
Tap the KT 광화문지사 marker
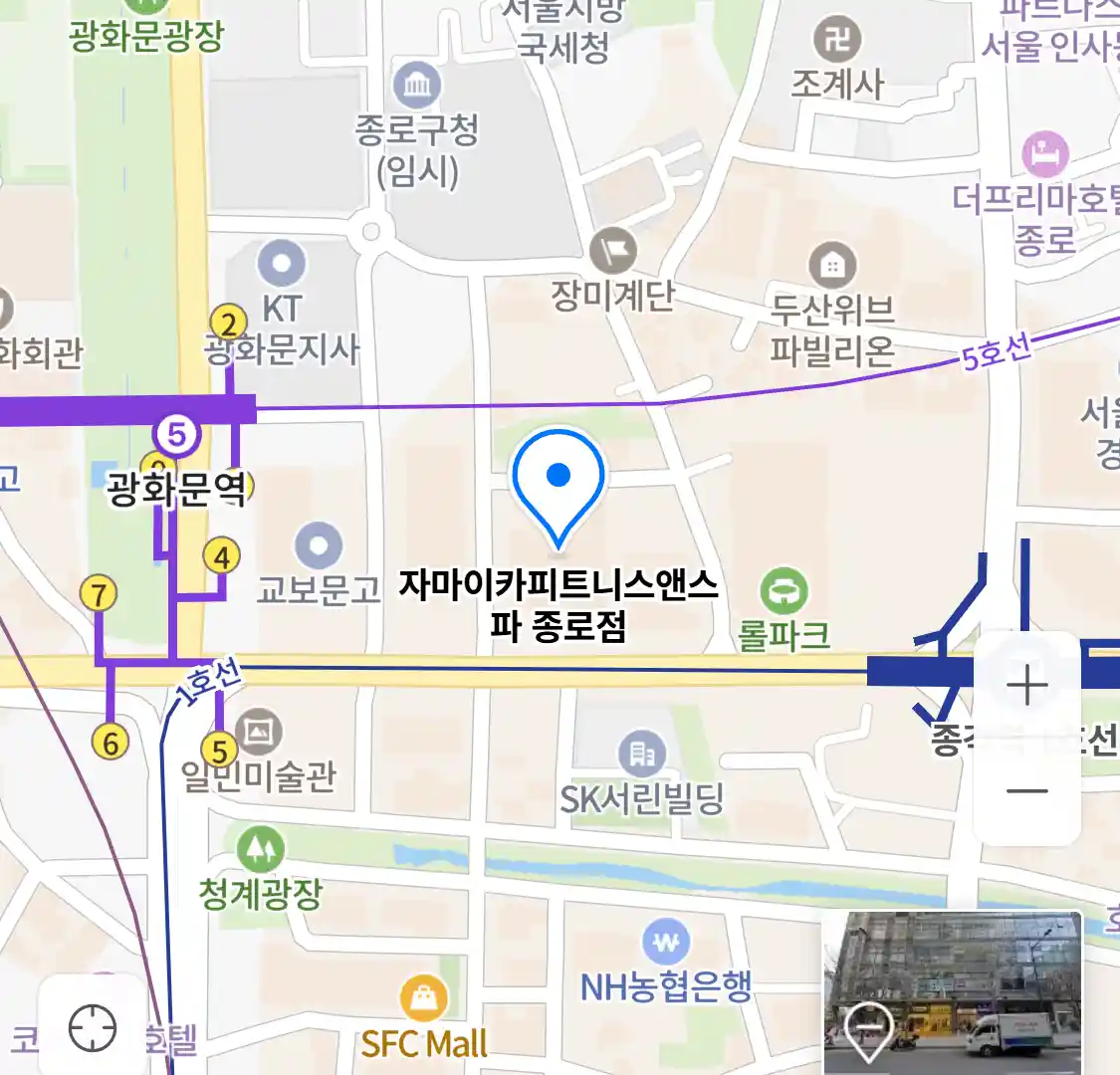coord(281,264)
